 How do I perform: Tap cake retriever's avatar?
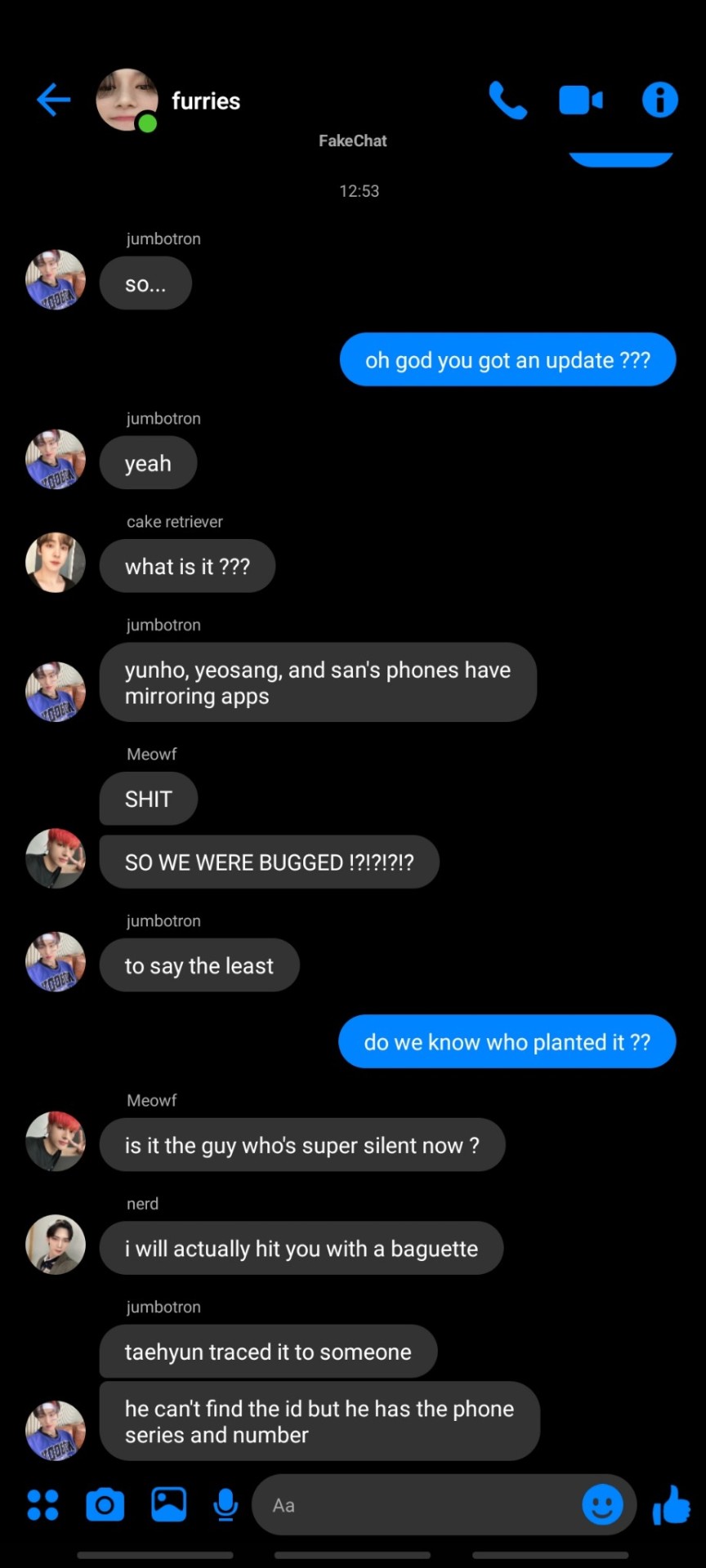pos(56,563)
